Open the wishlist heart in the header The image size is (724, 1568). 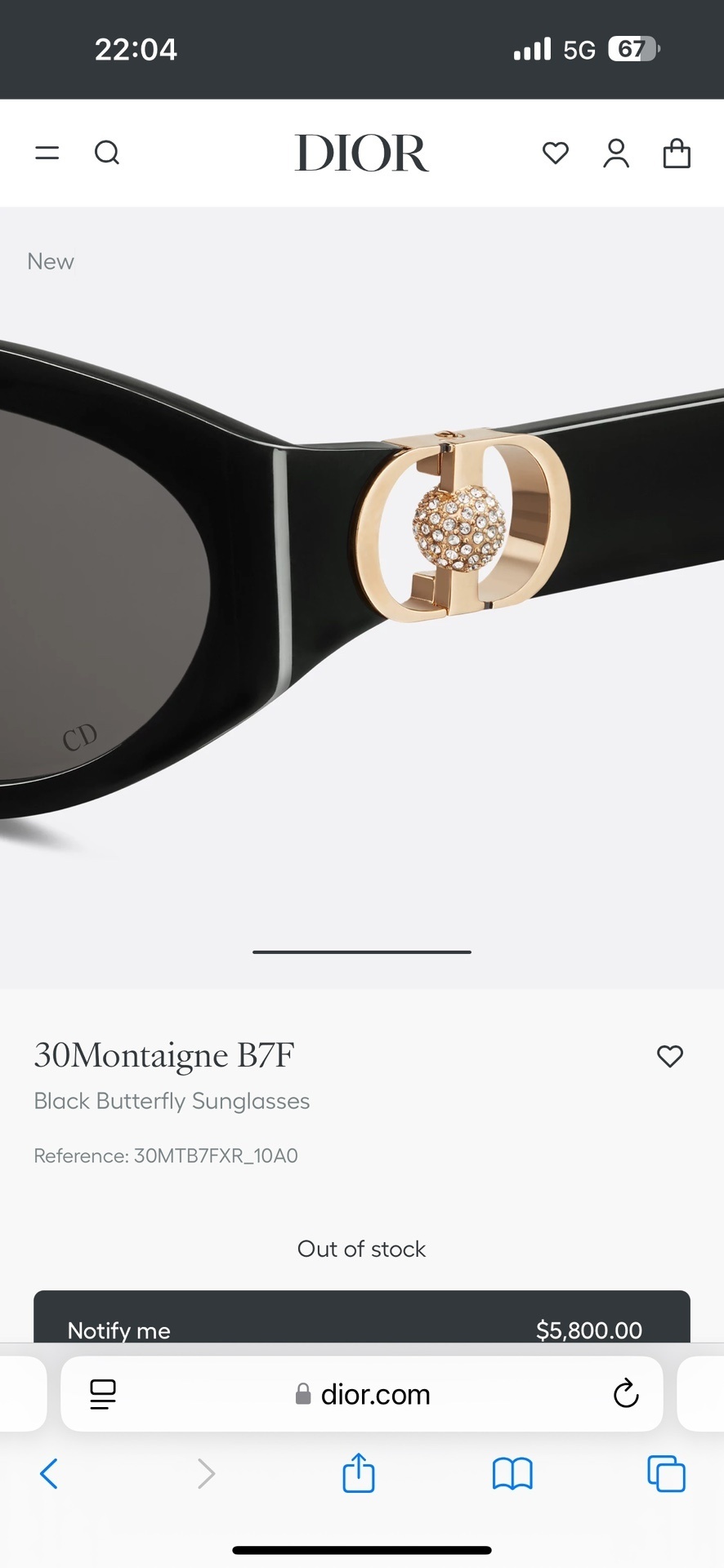555,153
